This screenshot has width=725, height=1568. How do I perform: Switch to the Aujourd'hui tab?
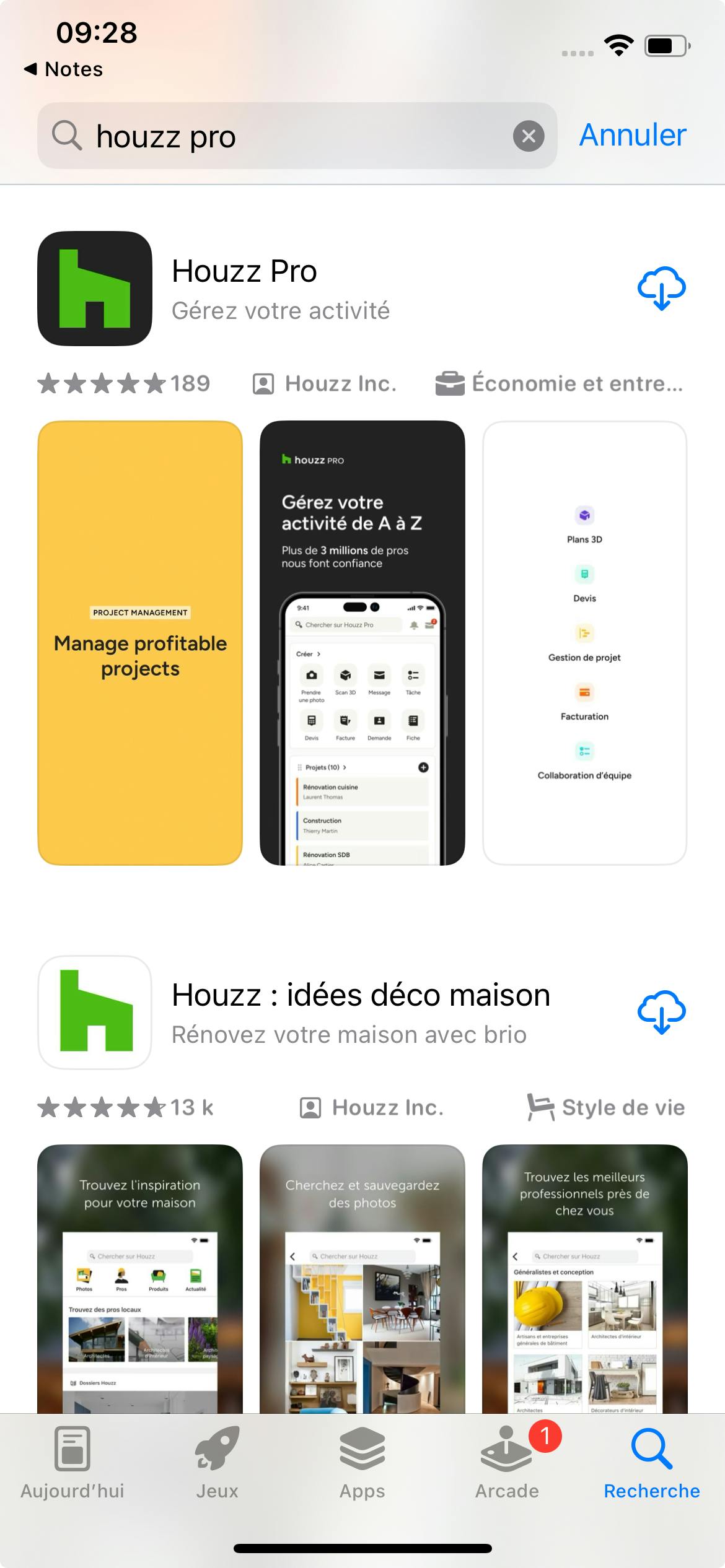coord(72,1463)
